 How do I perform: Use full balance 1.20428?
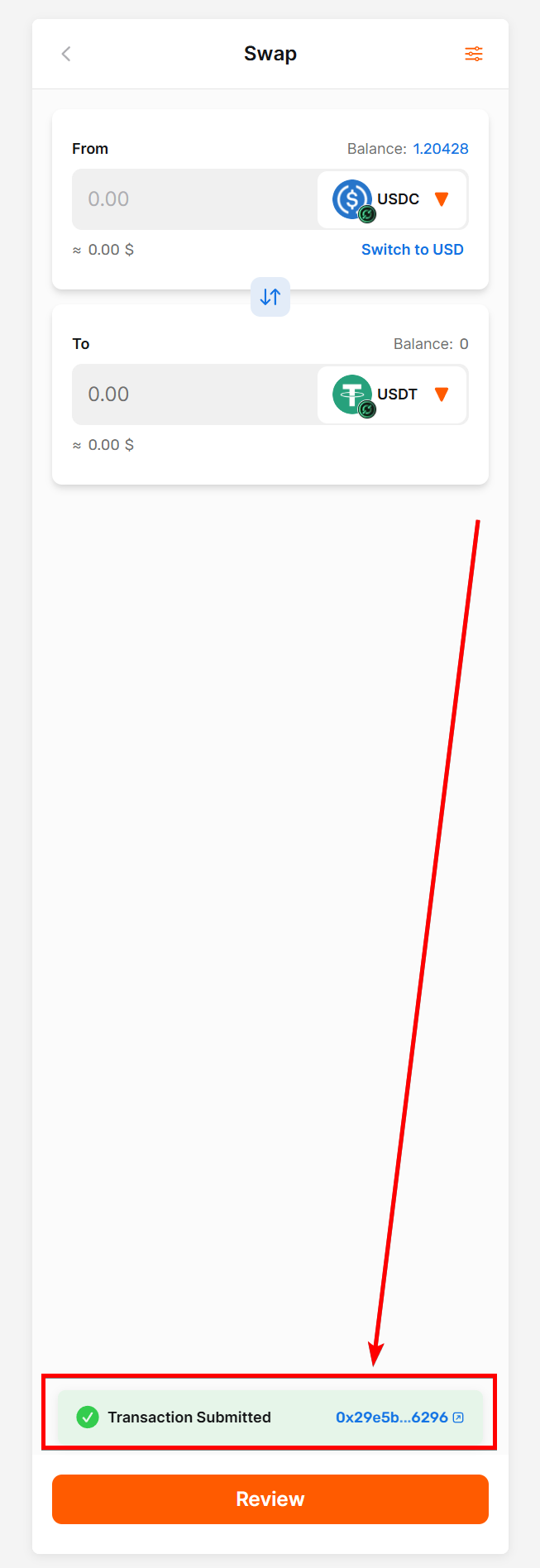[x=440, y=149]
